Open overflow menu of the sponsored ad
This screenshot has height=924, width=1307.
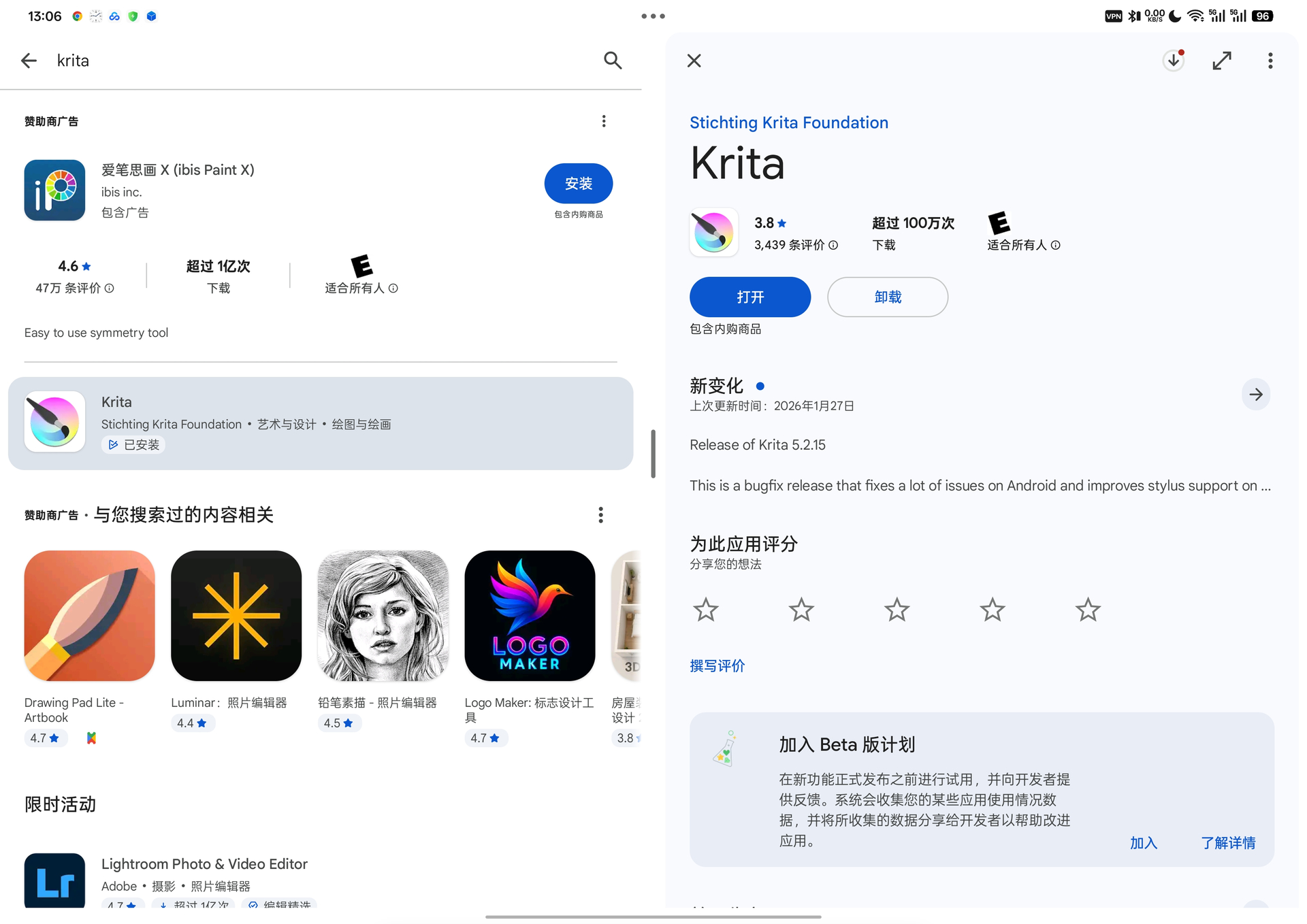603,121
